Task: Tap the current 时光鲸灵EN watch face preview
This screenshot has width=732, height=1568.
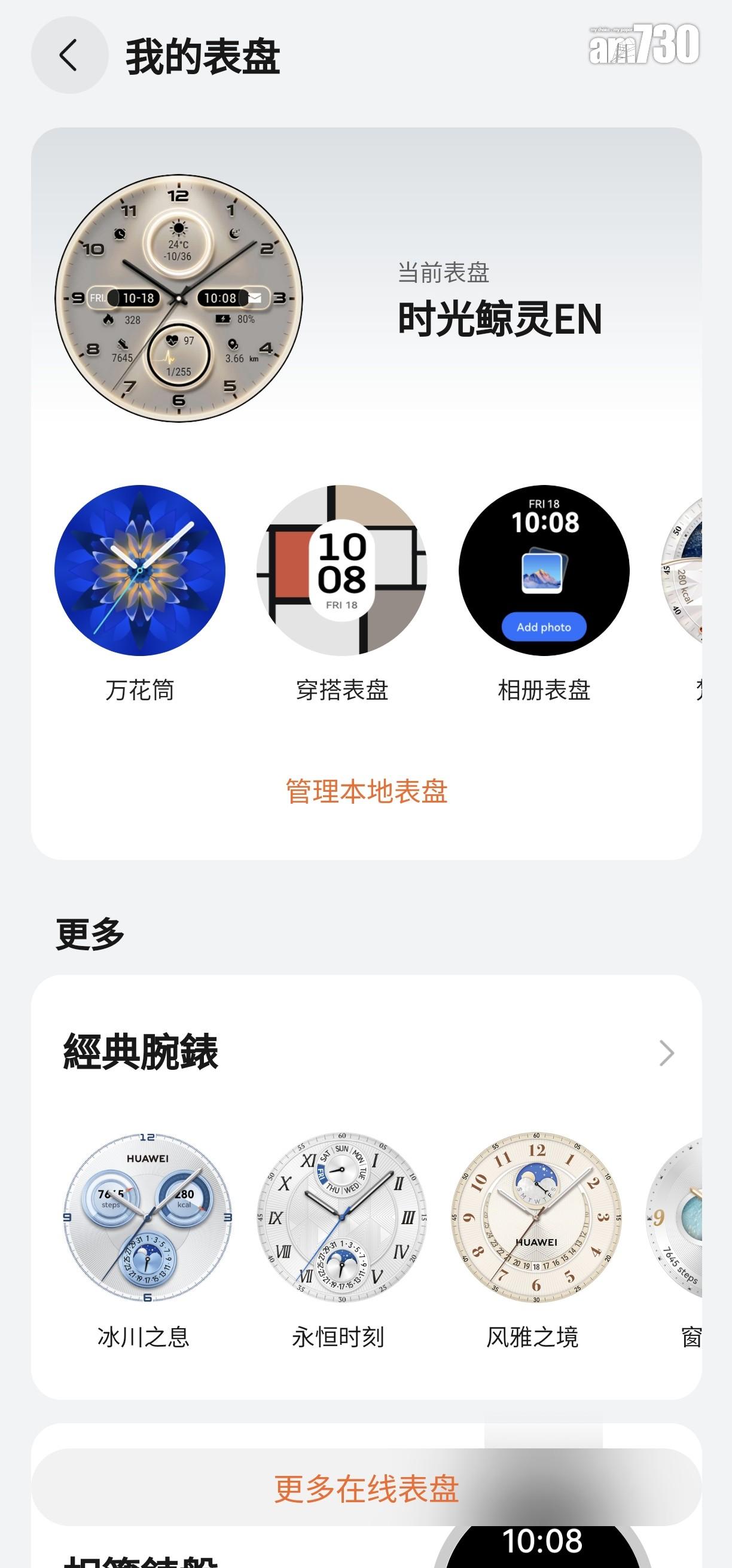Action: [x=178, y=298]
